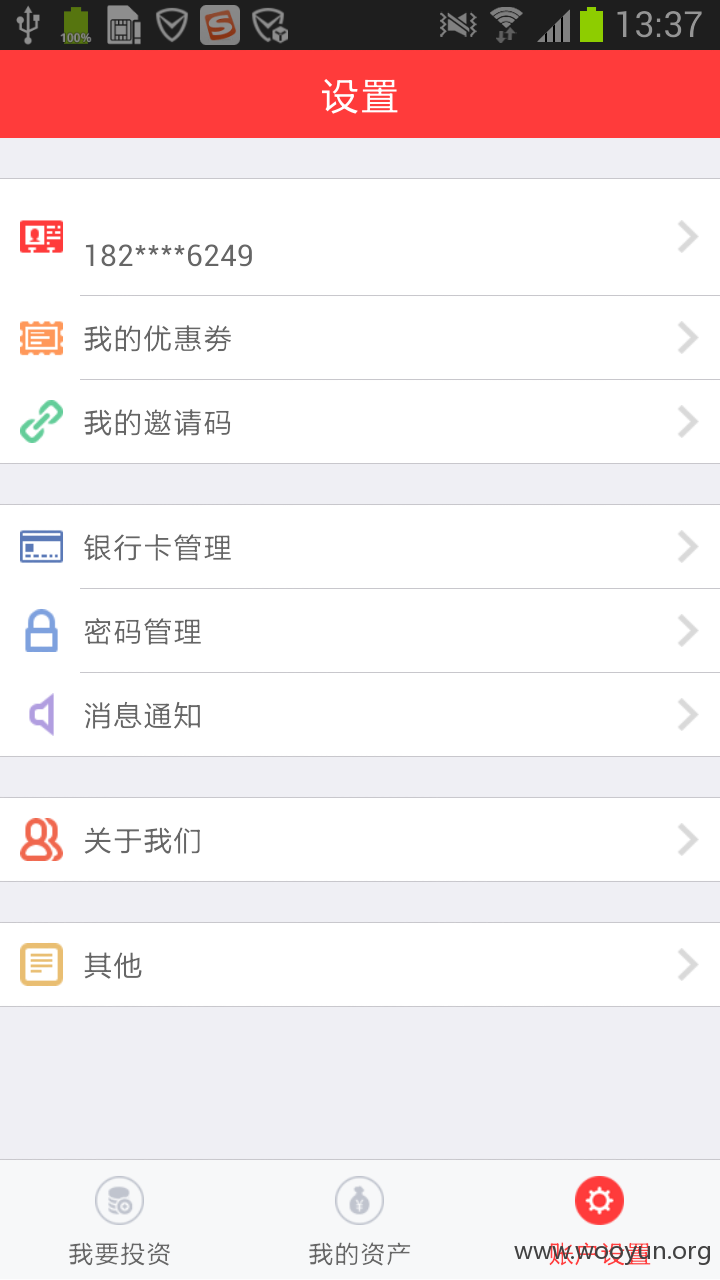Open 消息通知 settings
The image size is (720, 1280).
pos(360,715)
